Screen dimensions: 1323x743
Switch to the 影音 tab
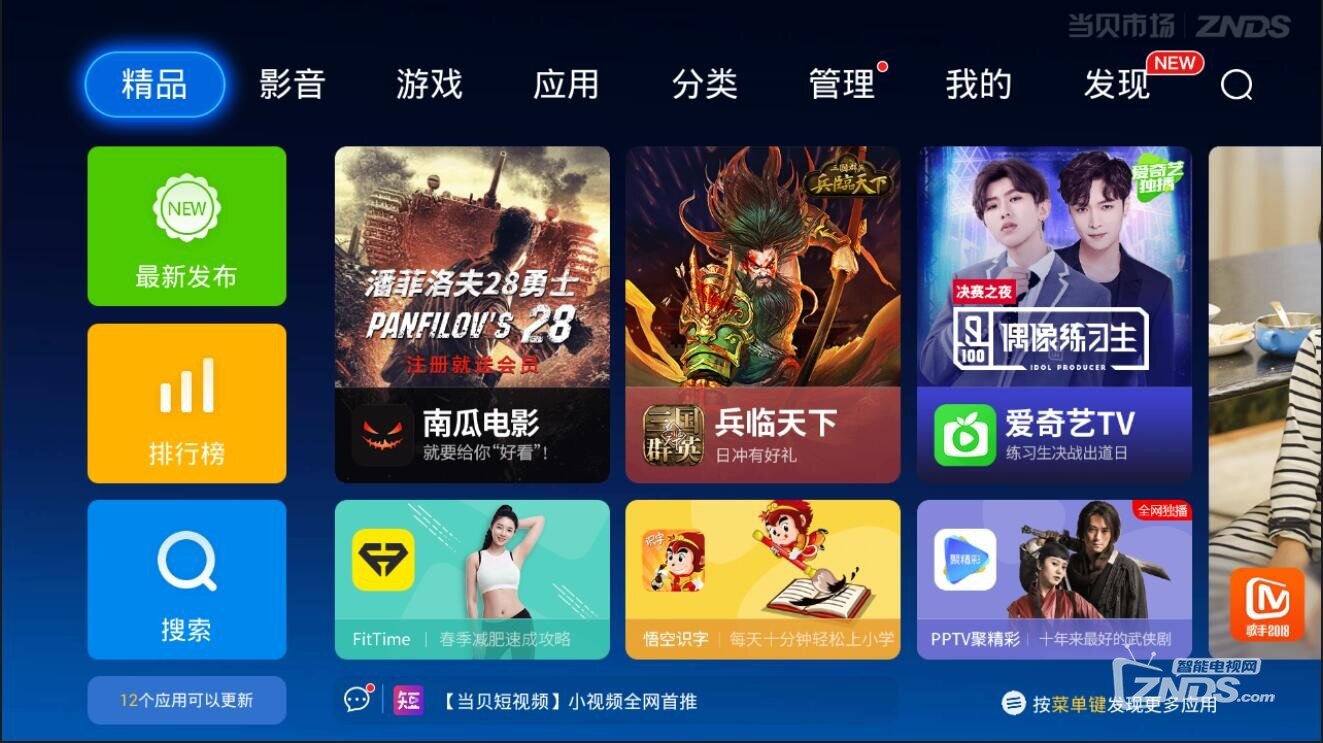tap(292, 85)
